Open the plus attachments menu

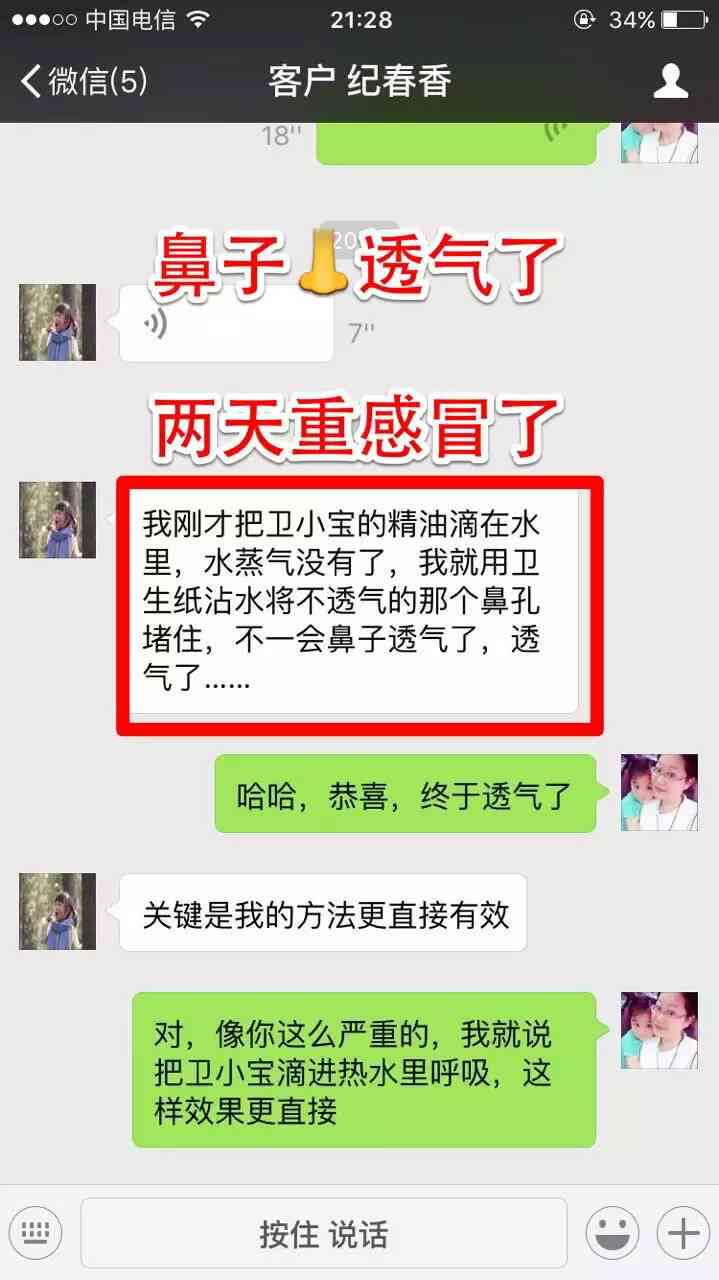(683, 1233)
